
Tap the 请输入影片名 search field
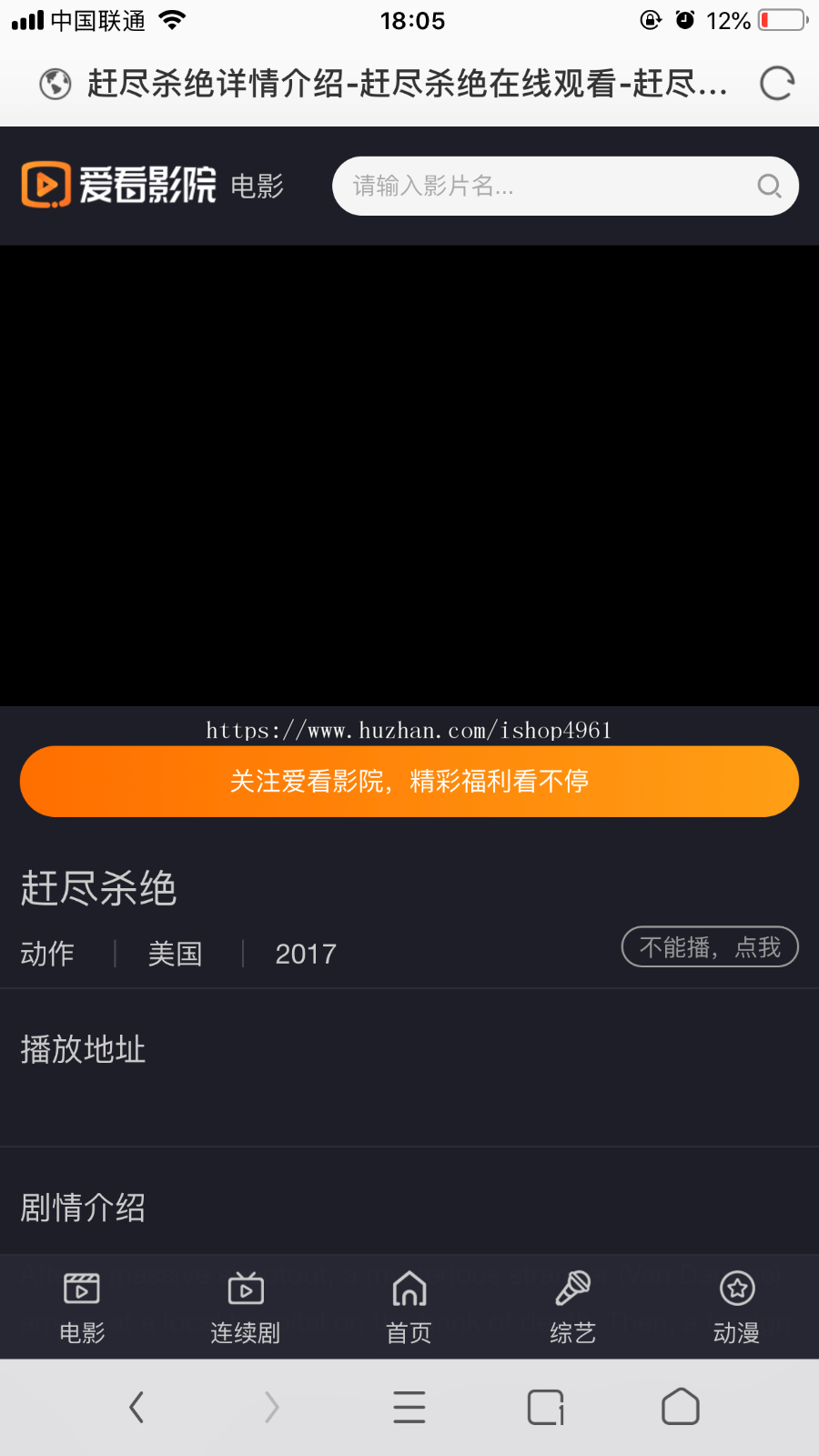(546, 186)
